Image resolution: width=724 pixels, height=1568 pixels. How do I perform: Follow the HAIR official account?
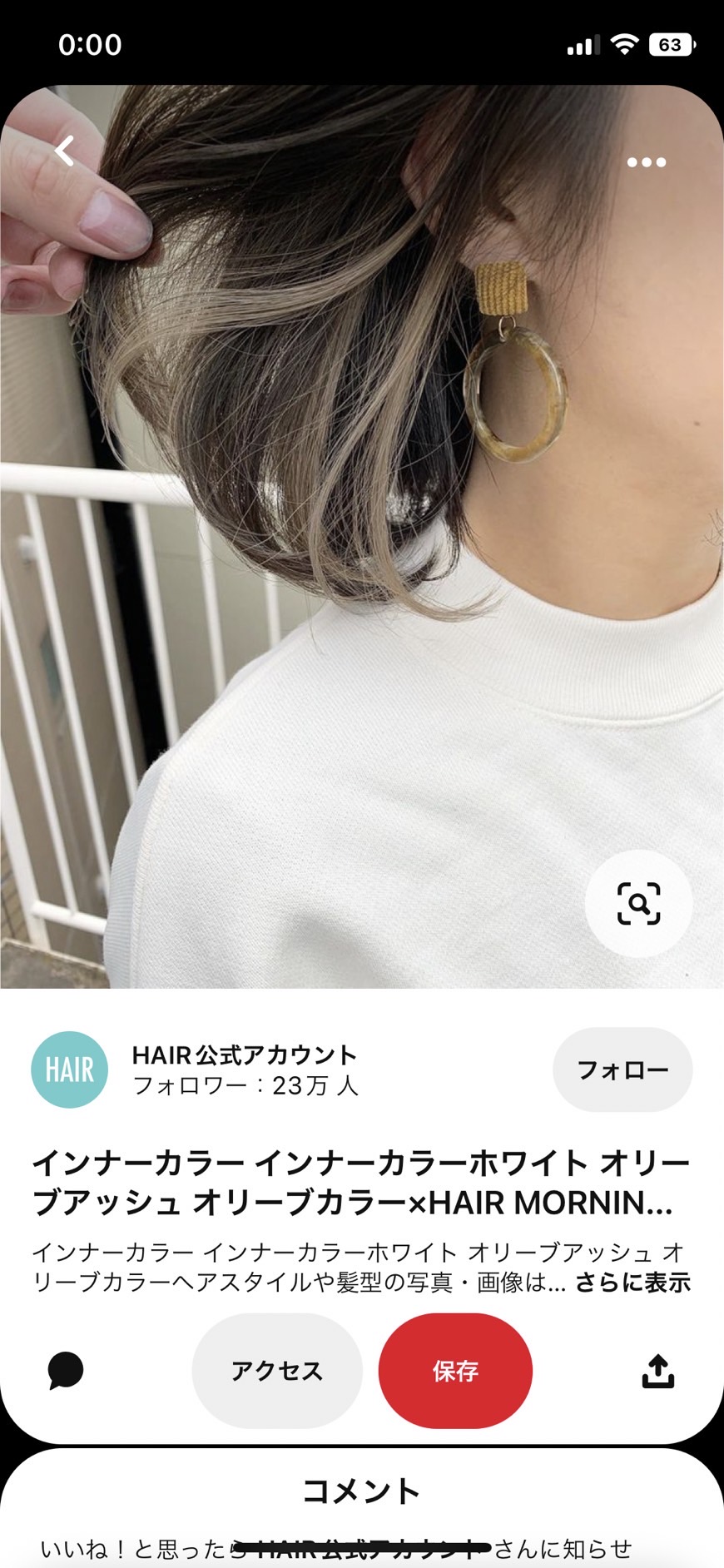point(622,1069)
